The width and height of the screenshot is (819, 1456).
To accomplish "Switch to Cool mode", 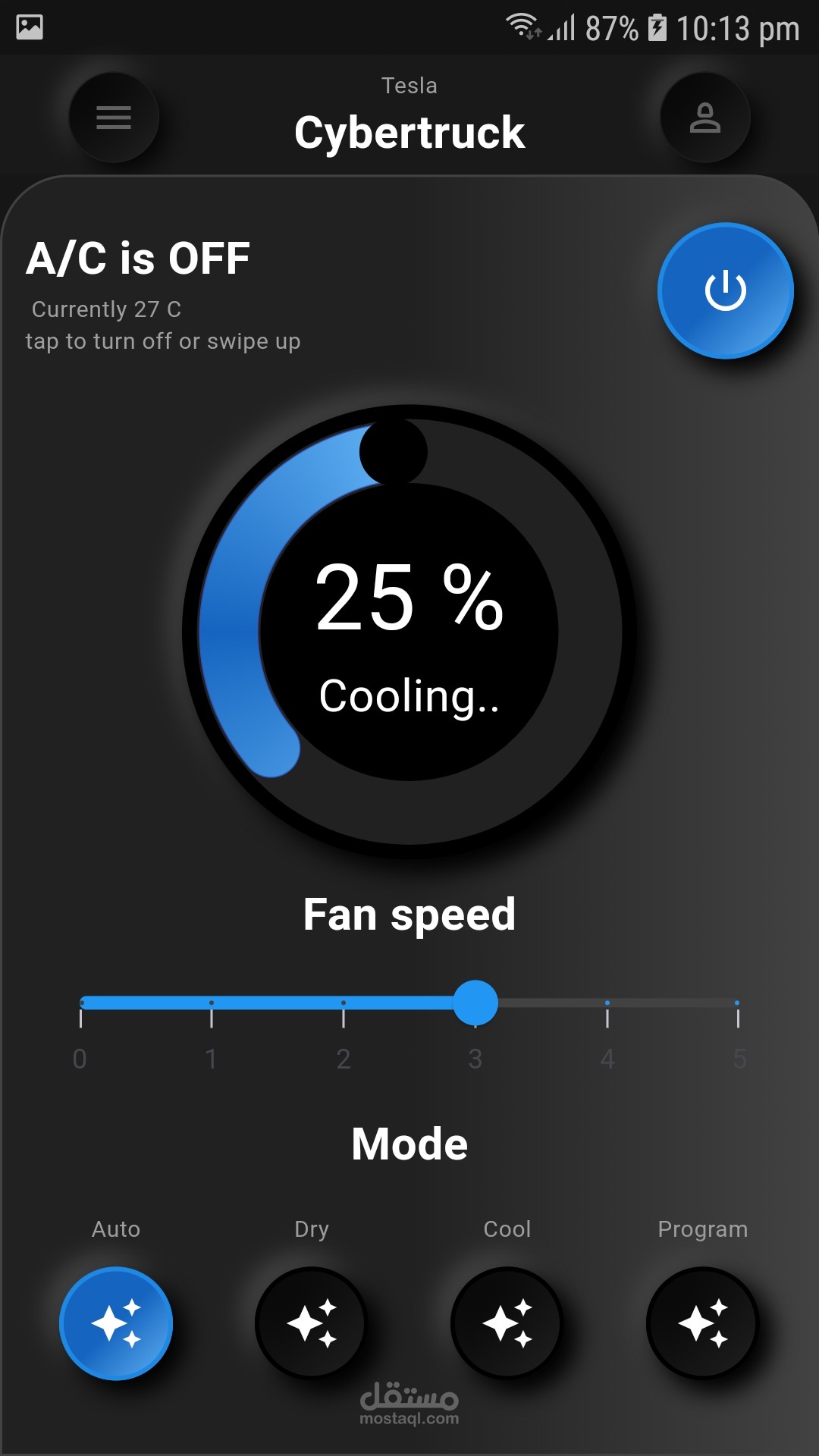I will tap(507, 1323).
